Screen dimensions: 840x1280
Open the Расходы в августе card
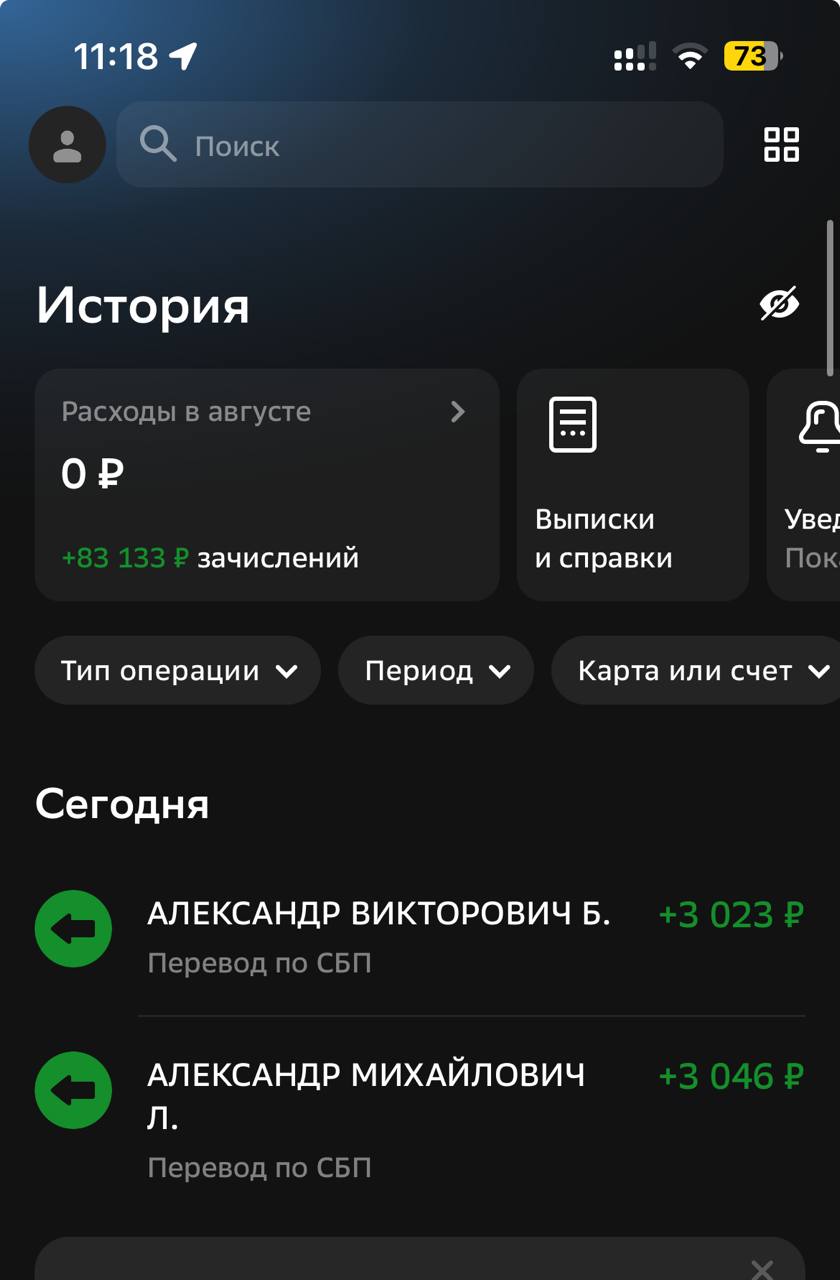[x=267, y=485]
